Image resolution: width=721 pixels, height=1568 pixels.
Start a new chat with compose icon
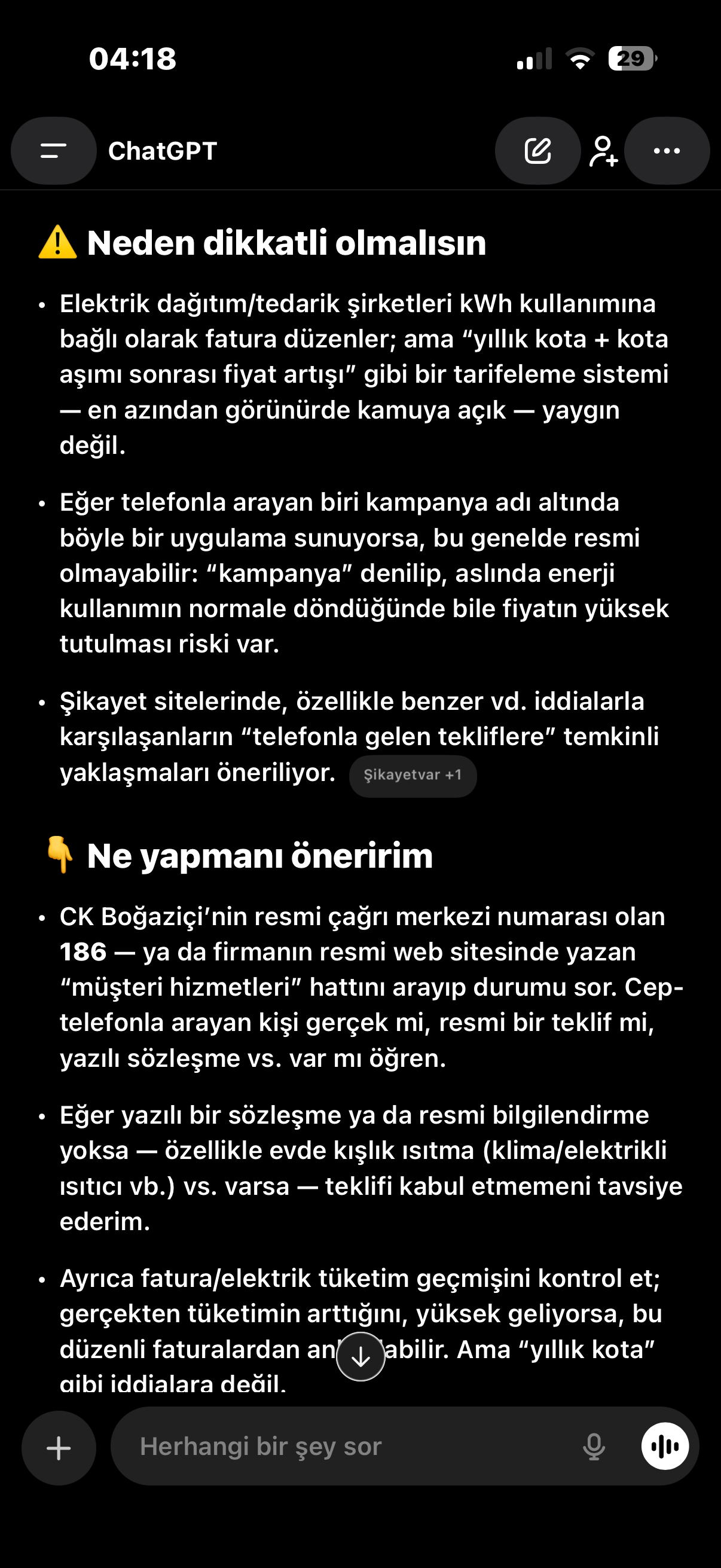pyautogui.click(x=538, y=151)
